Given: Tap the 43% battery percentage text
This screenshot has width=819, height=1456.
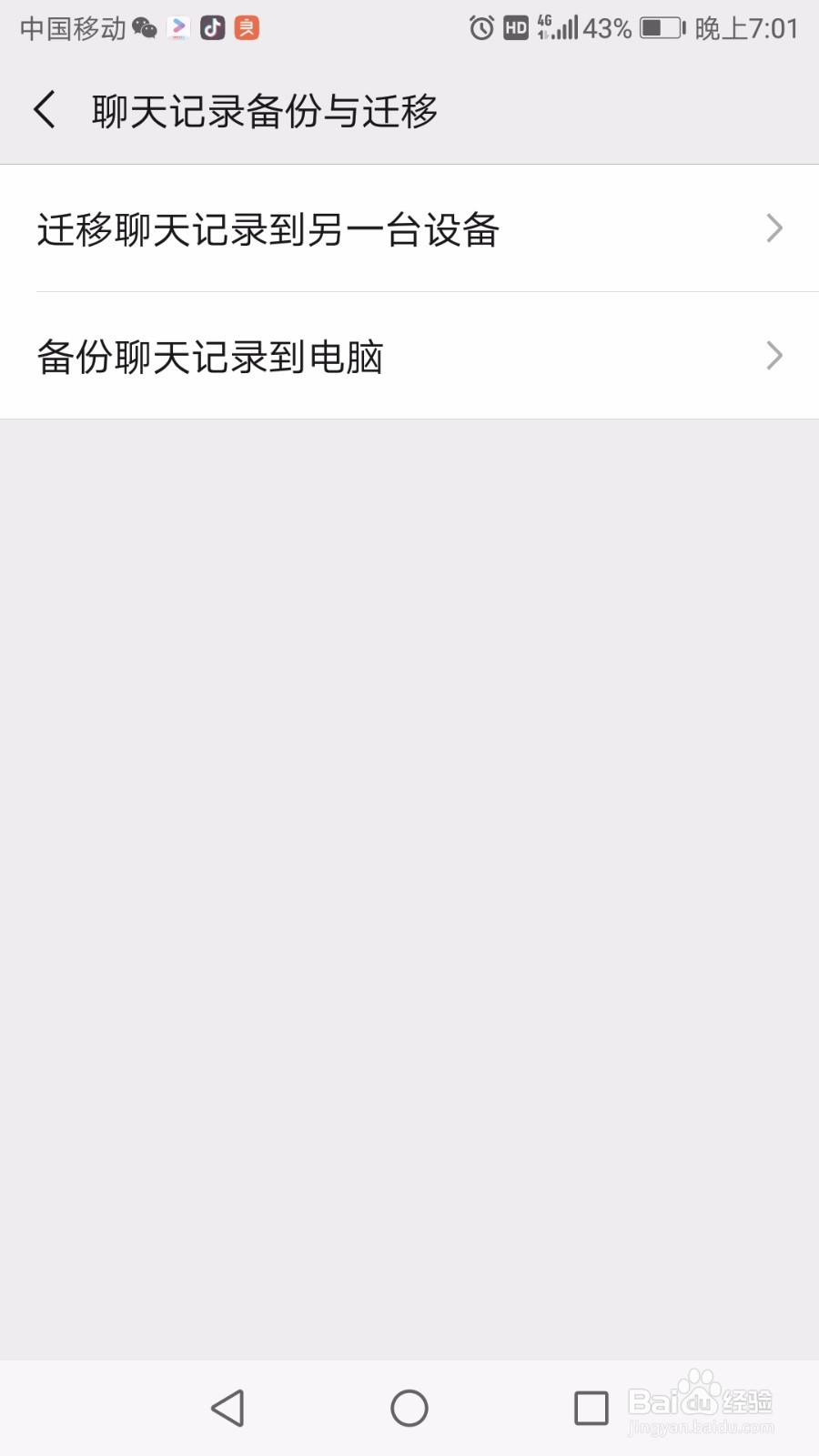Looking at the screenshot, I should click(605, 27).
